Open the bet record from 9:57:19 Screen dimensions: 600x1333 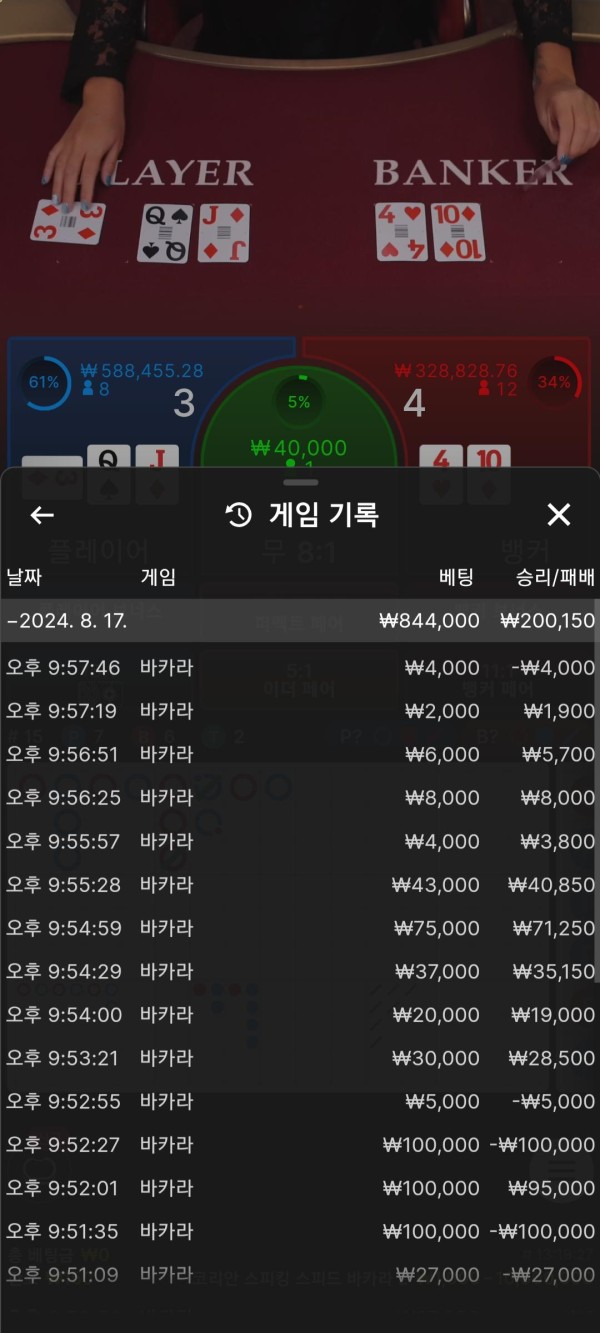pyautogui.click(x=300, y=711)
